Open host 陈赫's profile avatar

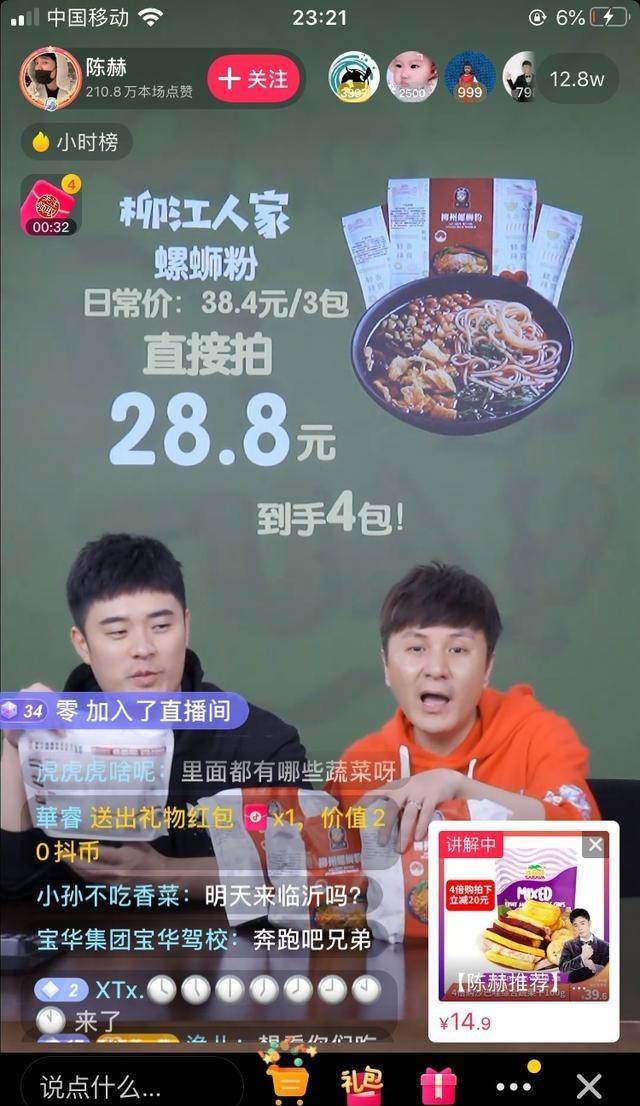pyautogui.click(x=50, y=78)
